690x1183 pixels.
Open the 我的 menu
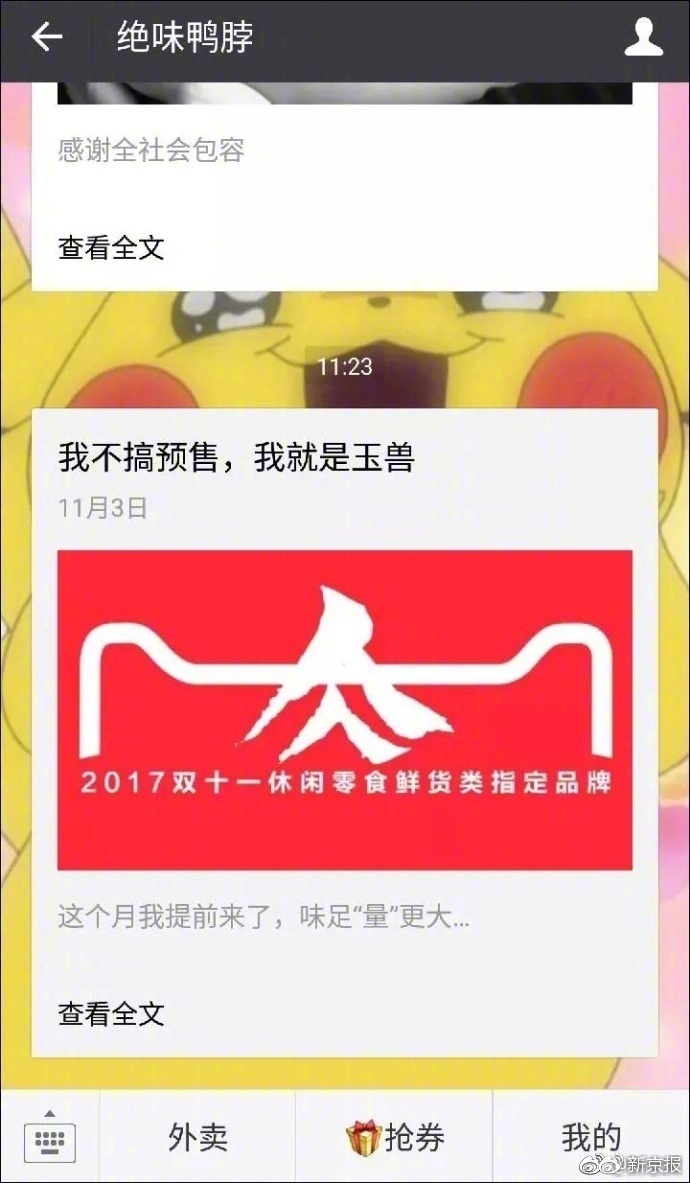591,1137
